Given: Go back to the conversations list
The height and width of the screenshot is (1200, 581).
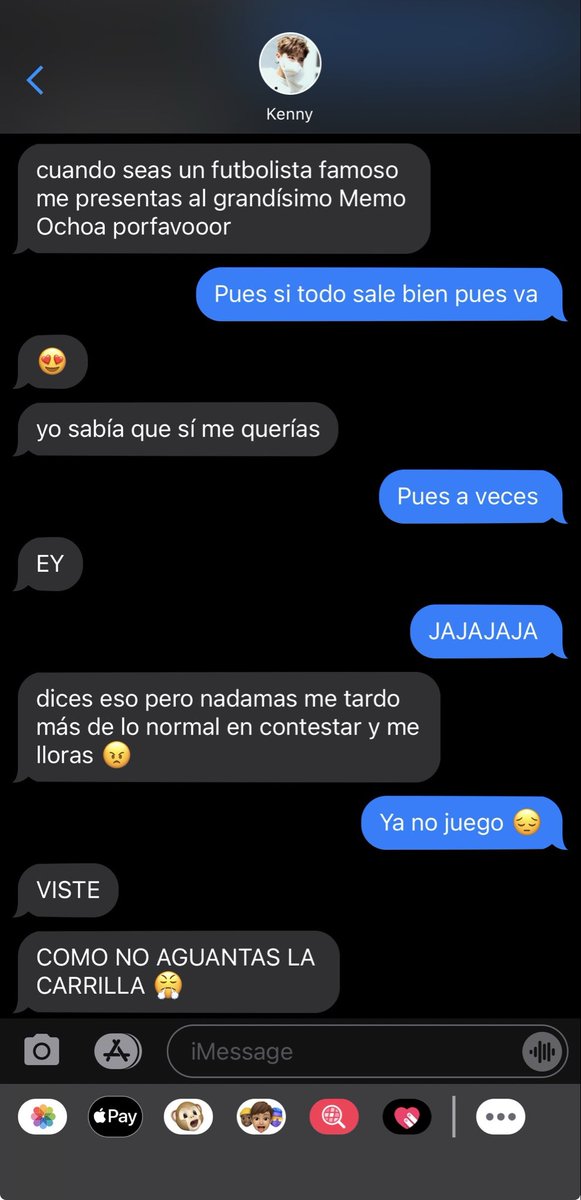Looking at the screenshot, I should [x=35, y=79].
